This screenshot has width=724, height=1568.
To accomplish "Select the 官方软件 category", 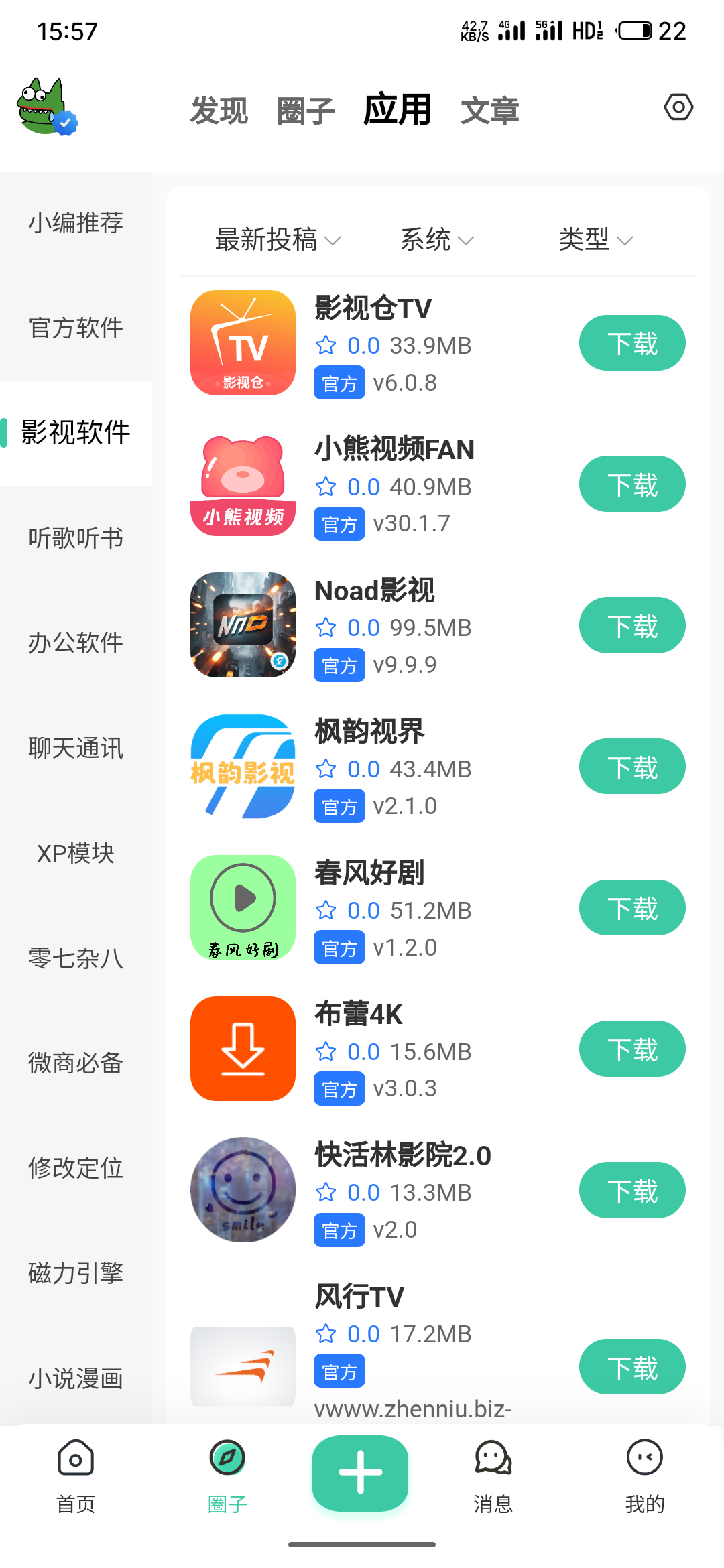I will tap(76, 328).
